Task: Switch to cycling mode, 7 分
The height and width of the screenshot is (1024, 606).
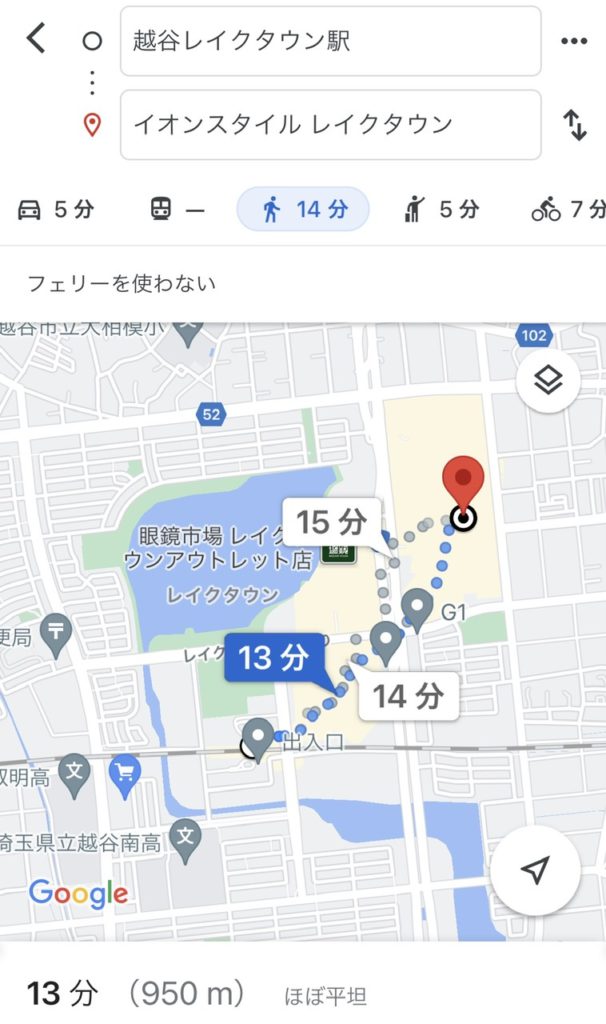Action: pos(568,210)
